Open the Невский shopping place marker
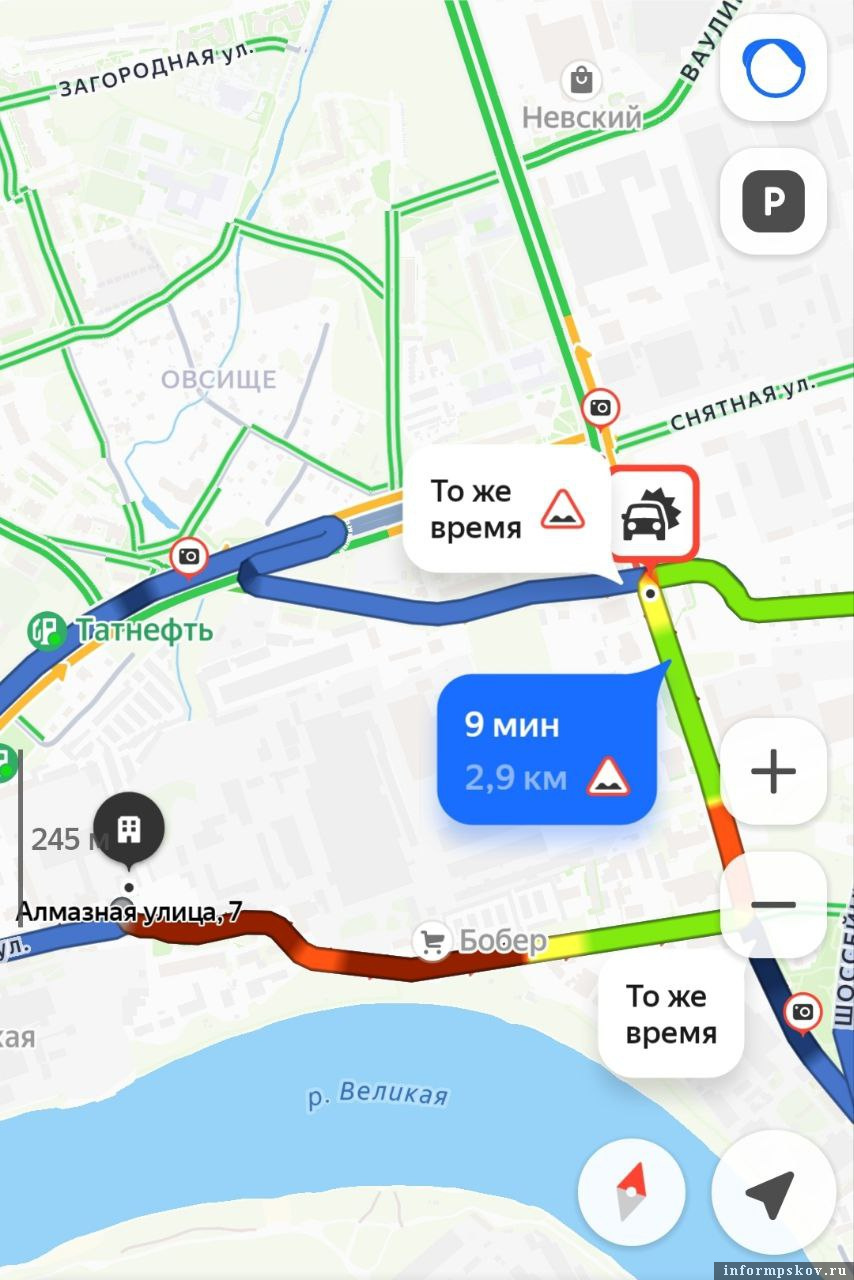 tap(580, 78)
